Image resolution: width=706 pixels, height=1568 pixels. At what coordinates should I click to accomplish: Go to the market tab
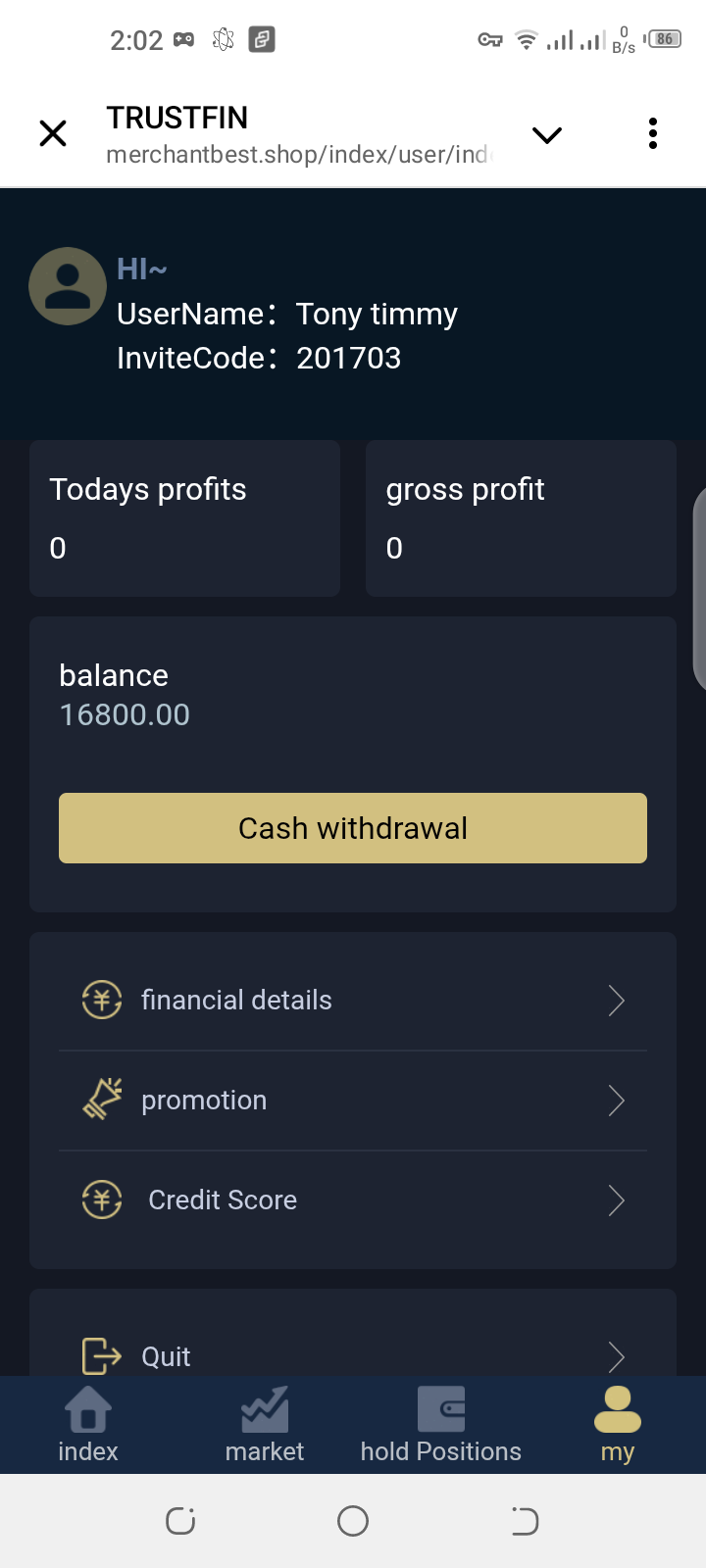click(x=265, y=1426)
